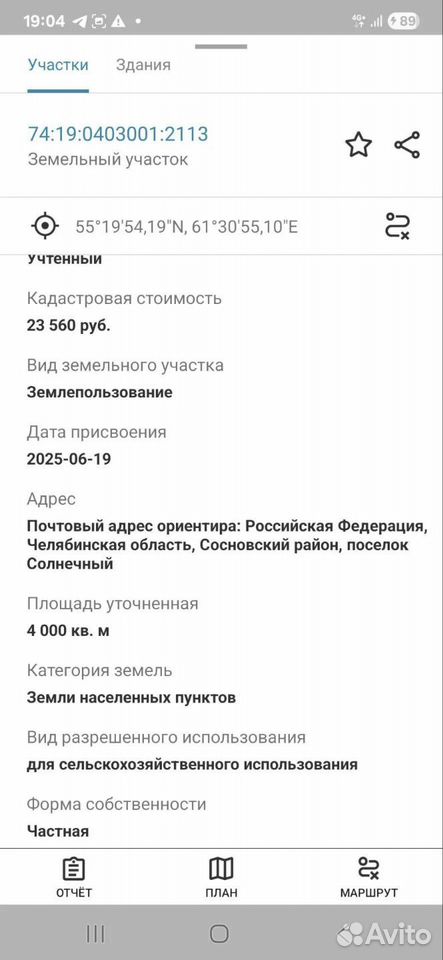Screen dimensions: 443x960
Task: Switch to the Здания tab
Action: pyautogui.click(x=143, y=65)
